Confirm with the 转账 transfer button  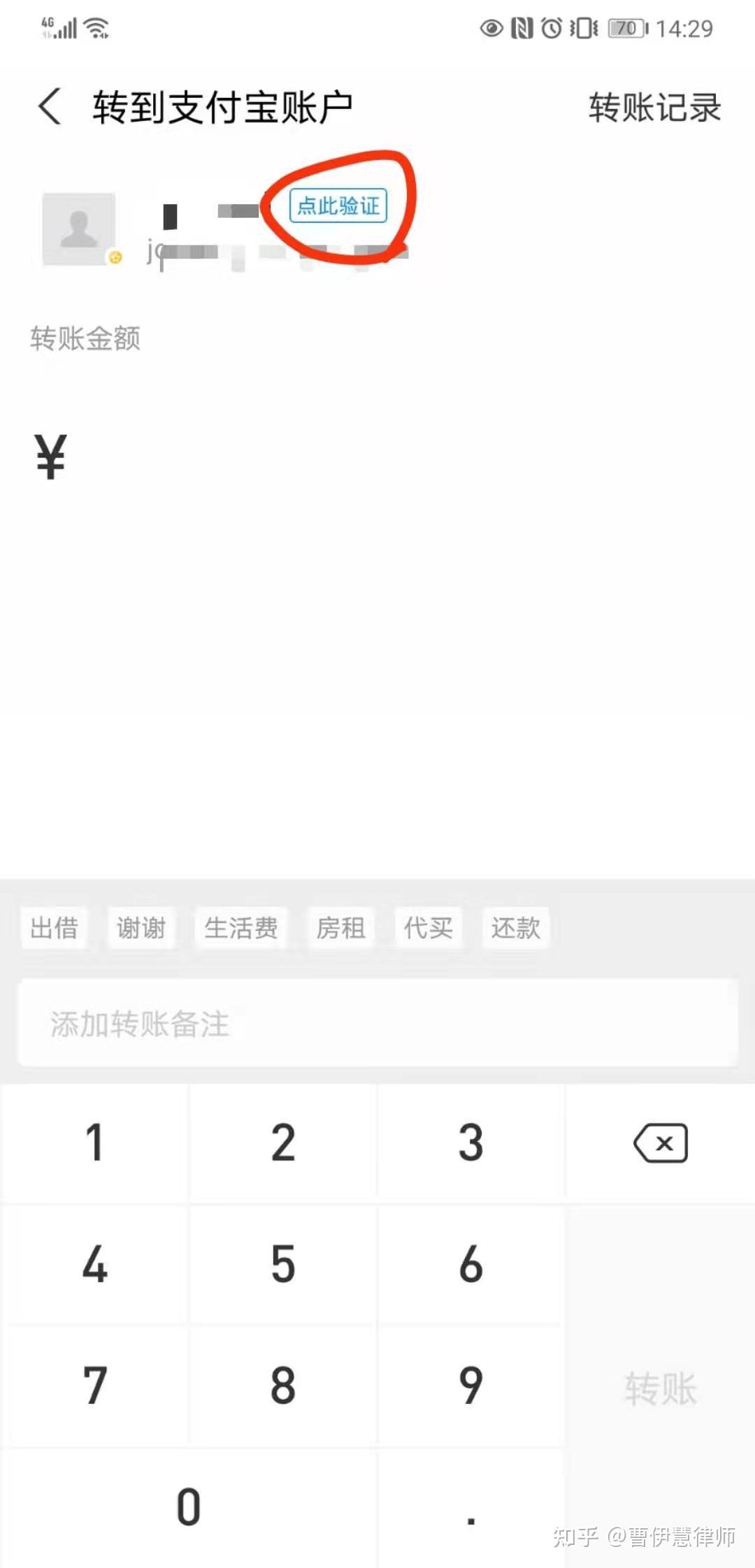coord(661,1387)
